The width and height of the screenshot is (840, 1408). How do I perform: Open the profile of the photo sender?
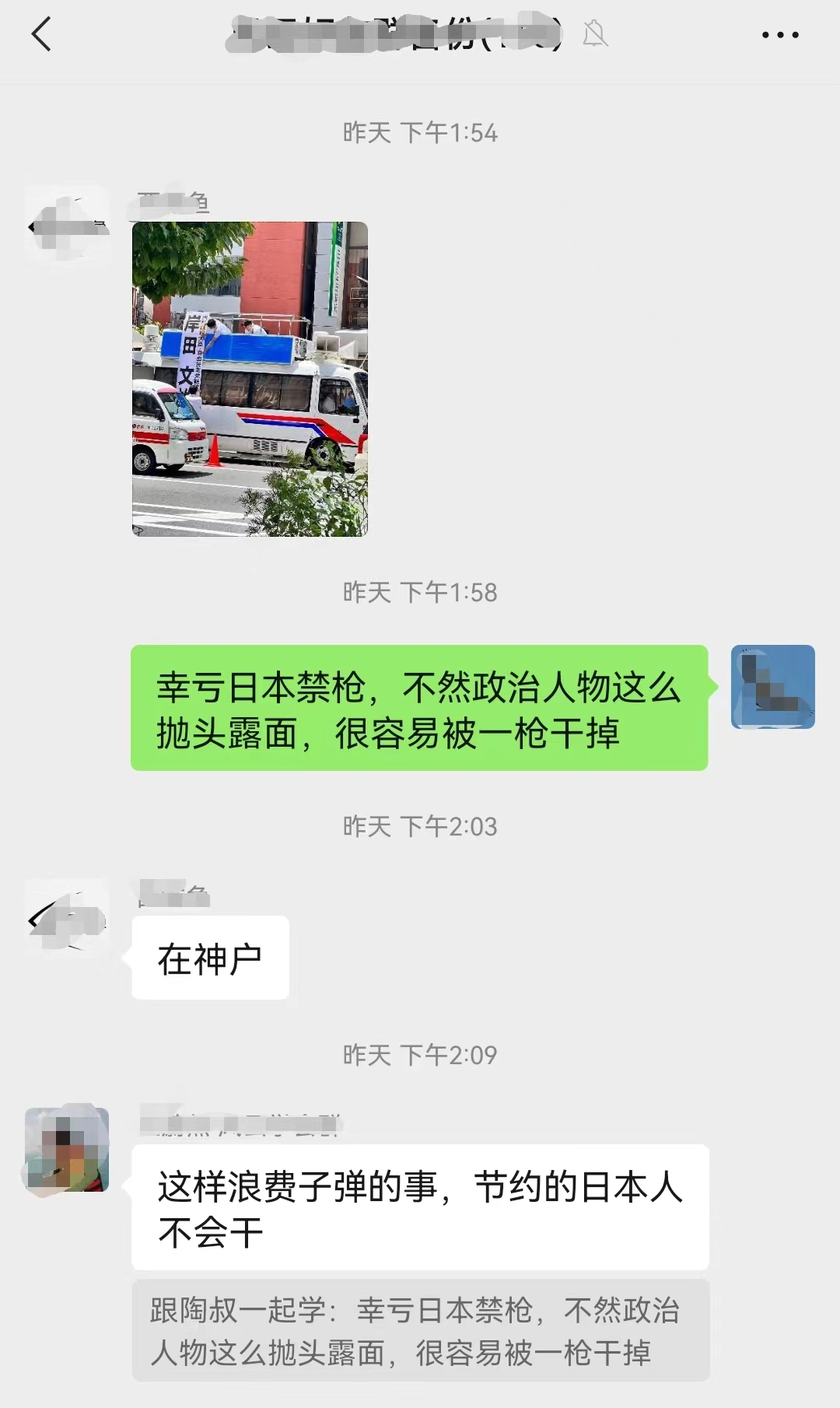[67, 227]
